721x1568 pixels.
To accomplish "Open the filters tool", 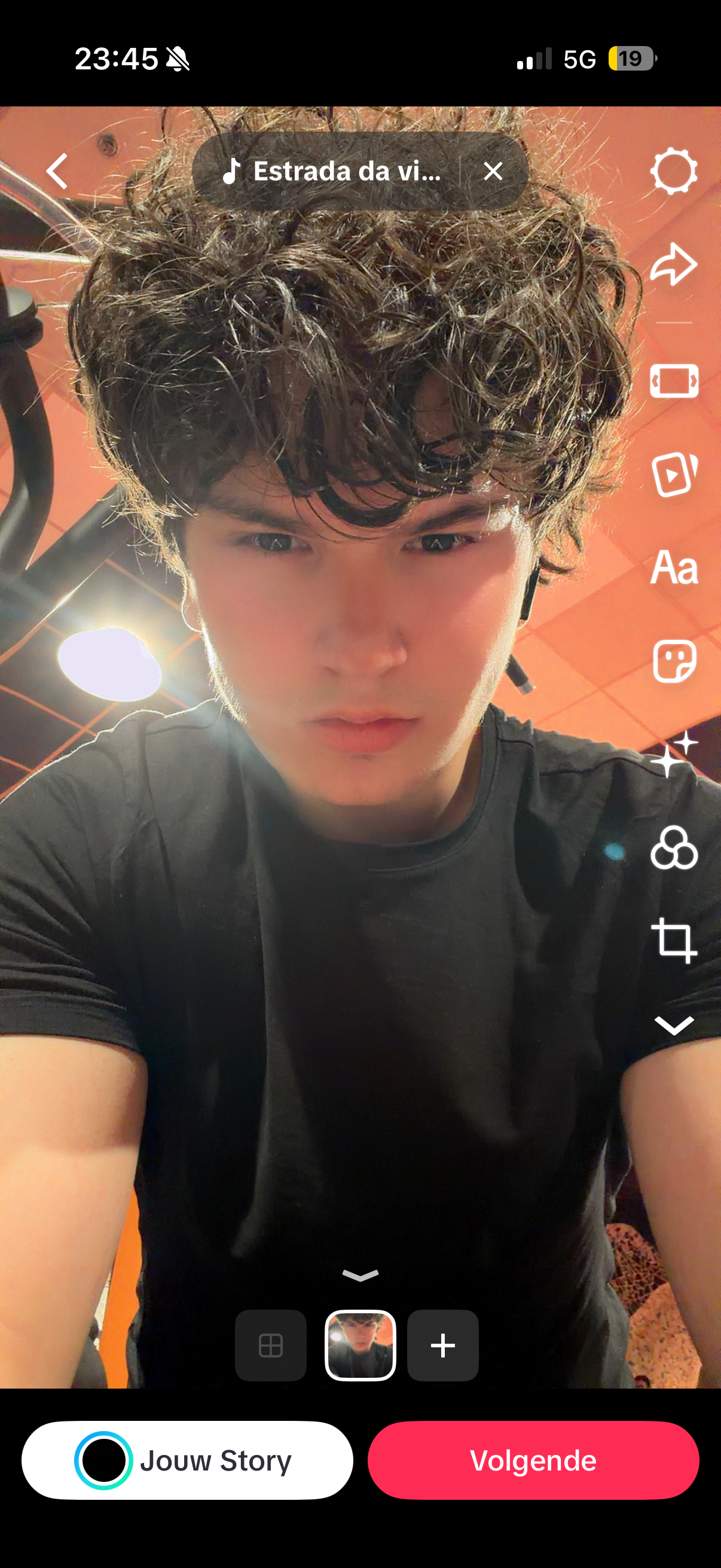I will 674,847.
